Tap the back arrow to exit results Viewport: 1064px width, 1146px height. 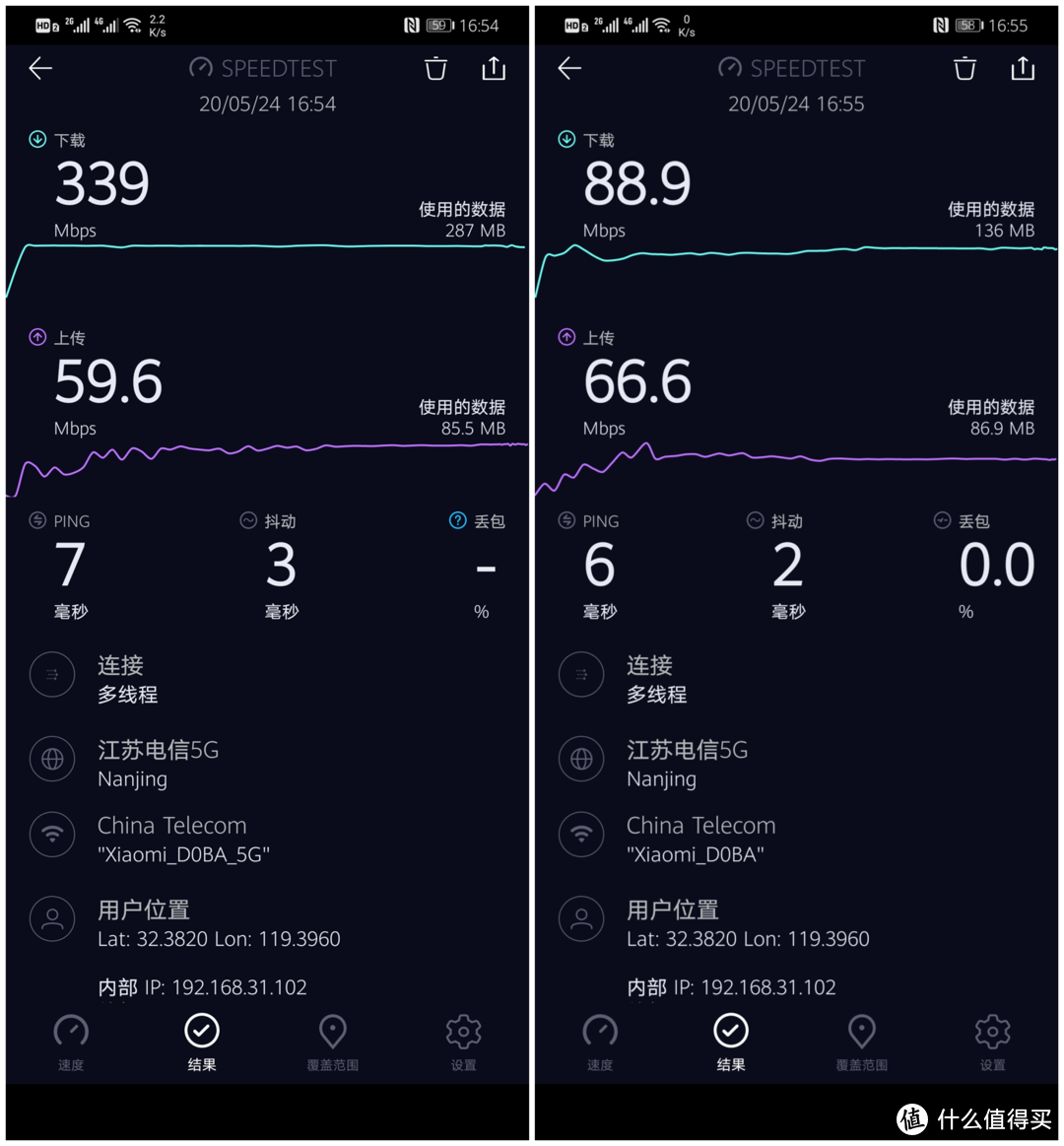click(x=39, y=68)
